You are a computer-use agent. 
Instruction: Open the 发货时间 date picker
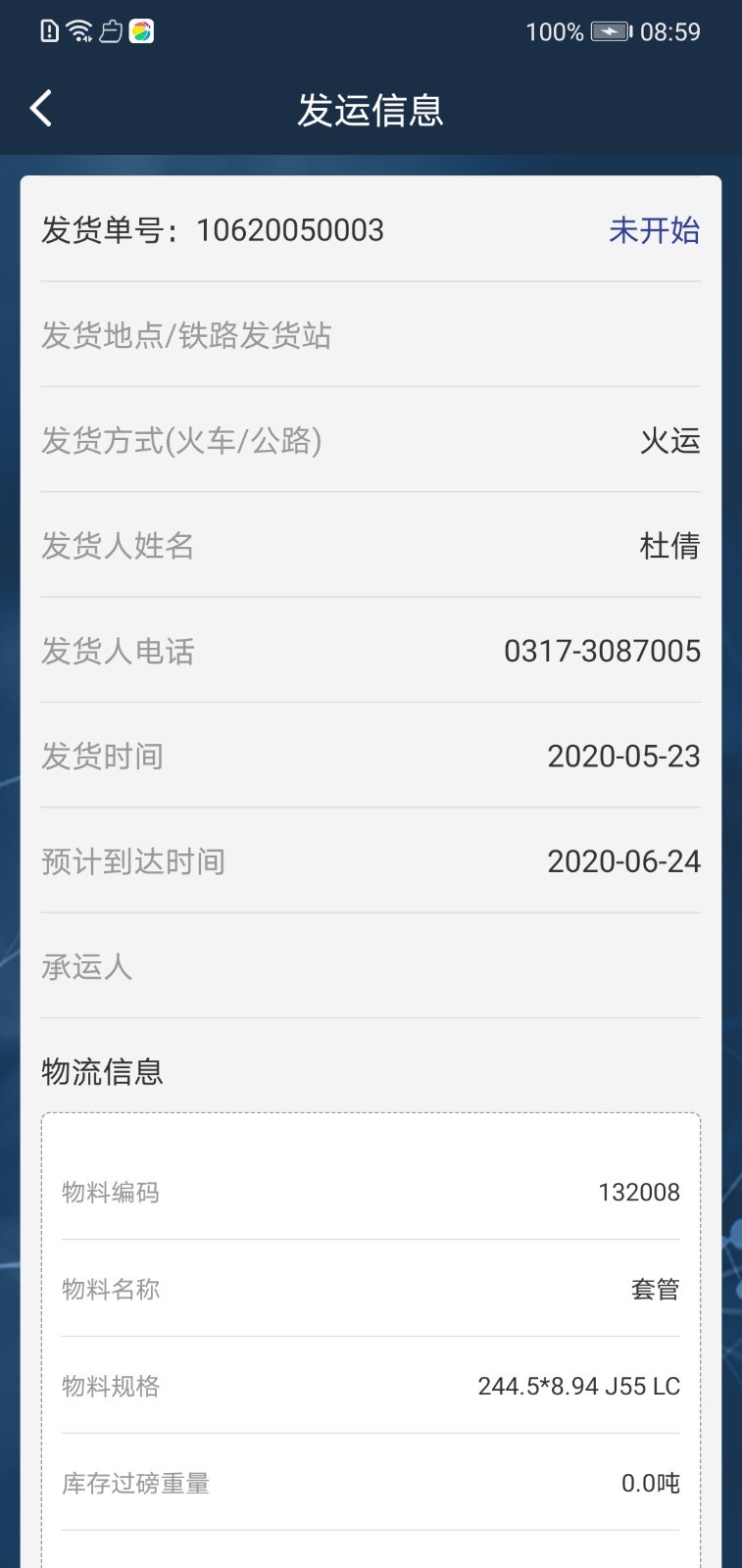371,757
